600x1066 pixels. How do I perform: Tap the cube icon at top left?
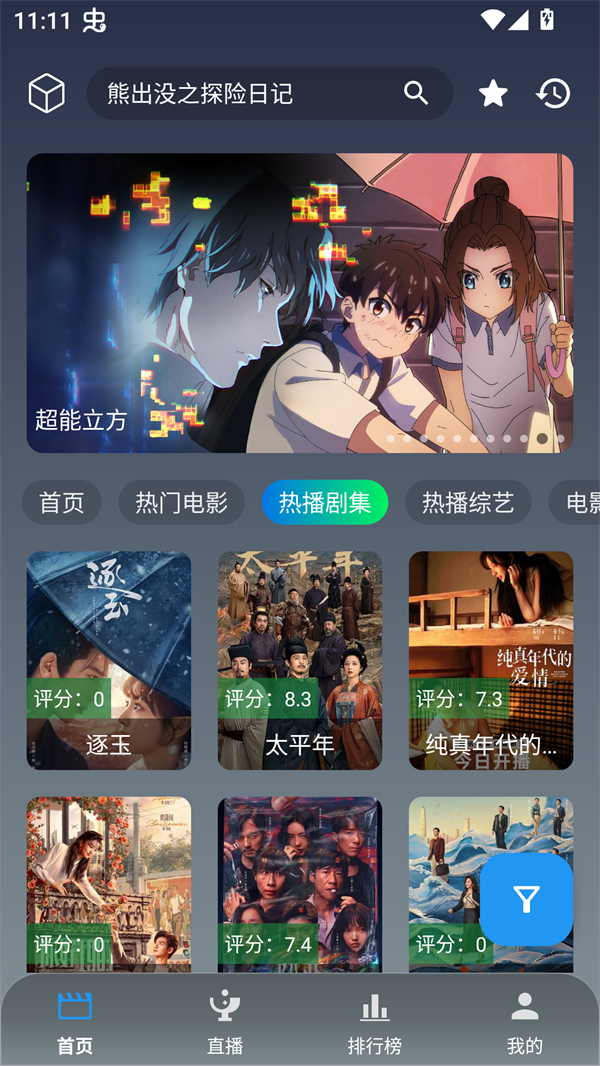point(47,94)
